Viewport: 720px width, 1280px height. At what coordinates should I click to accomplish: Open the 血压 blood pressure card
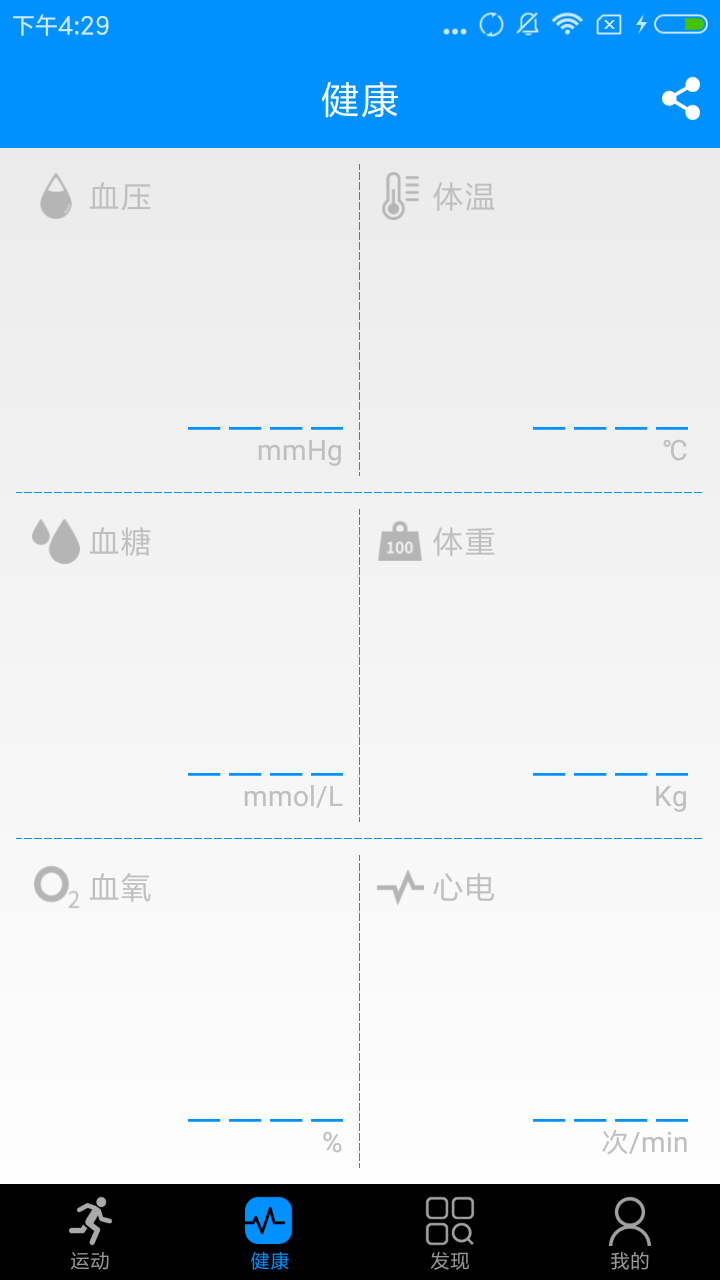pos(185,320)
